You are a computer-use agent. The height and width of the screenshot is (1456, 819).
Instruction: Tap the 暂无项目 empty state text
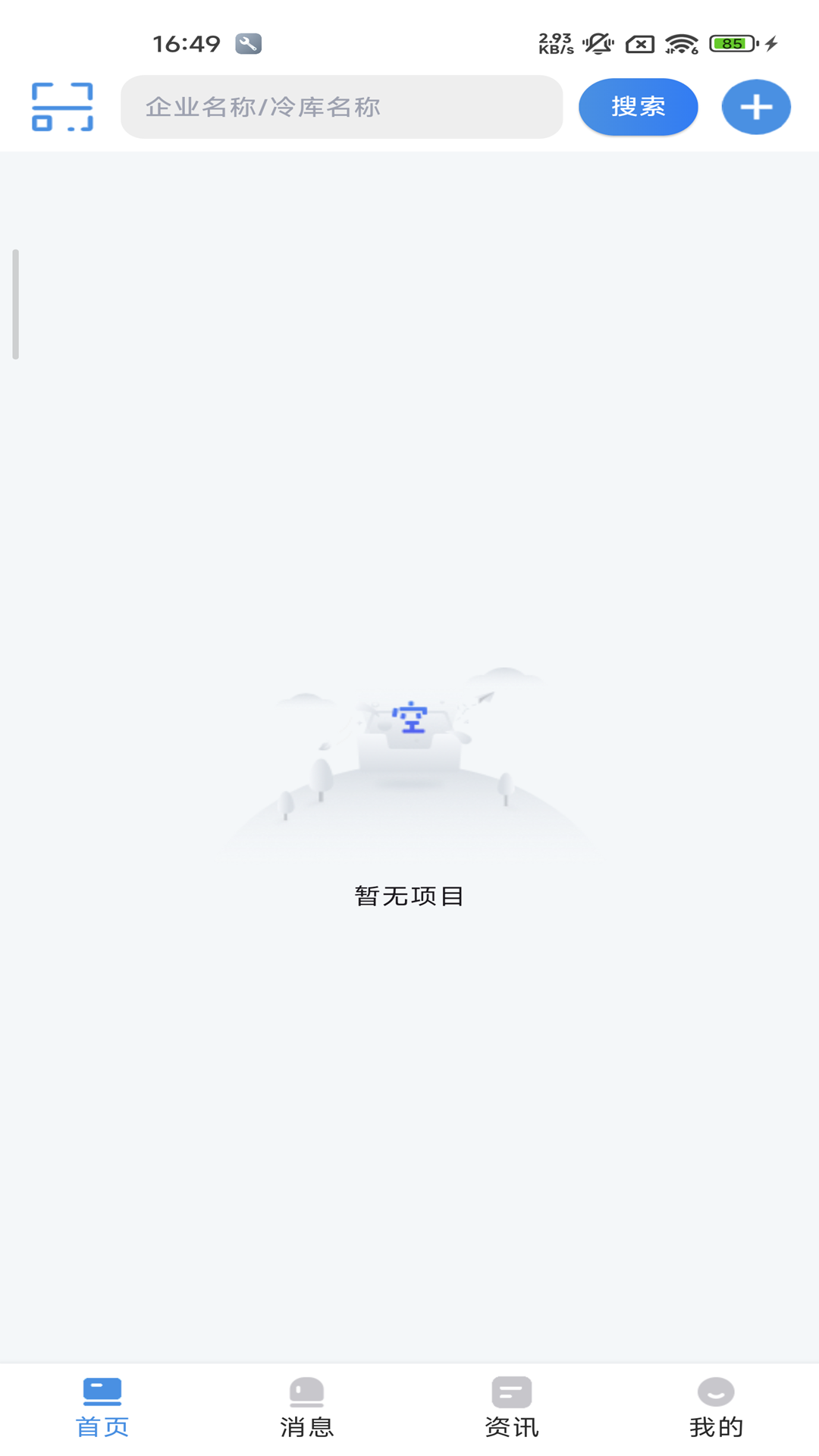pyautogui.click(x=409, y=896)
